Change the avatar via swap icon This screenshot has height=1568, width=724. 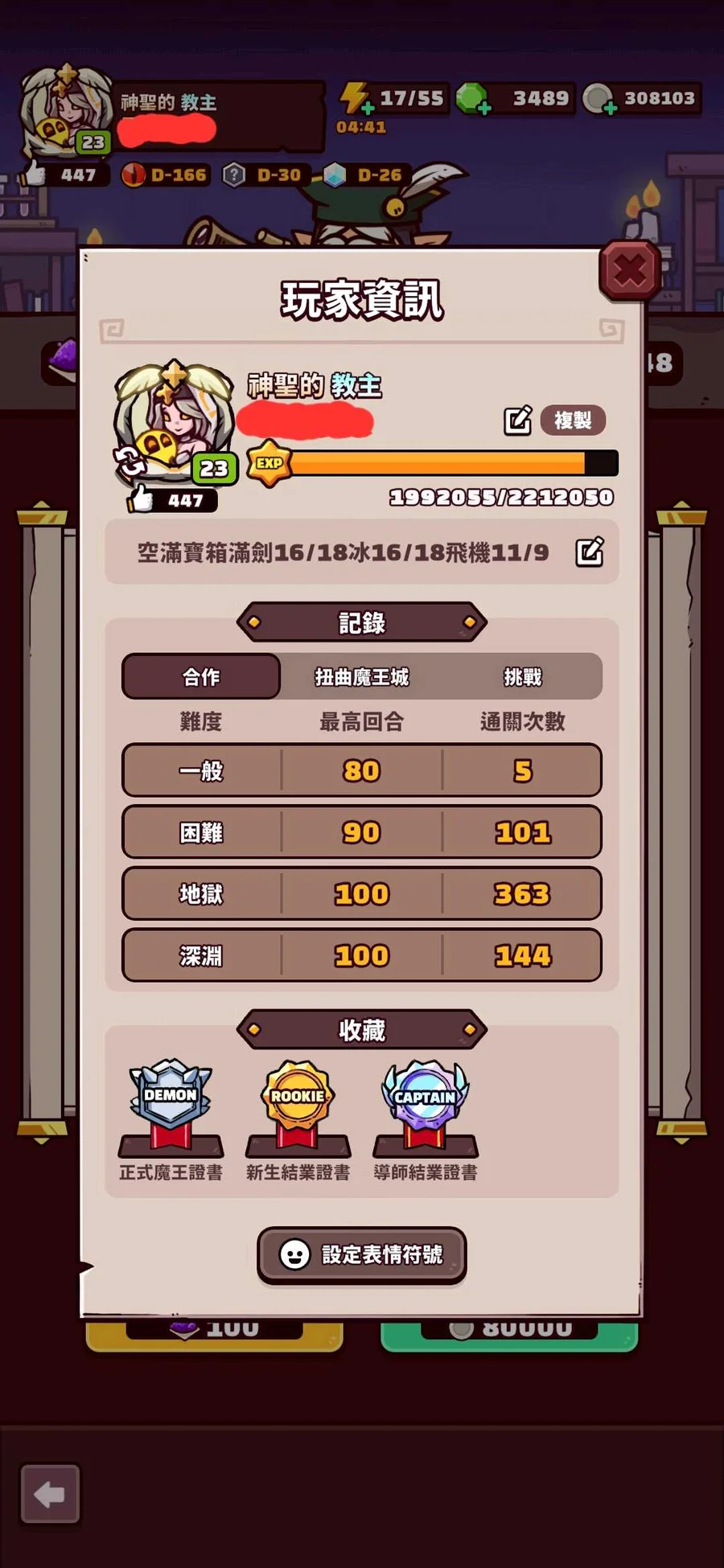pos(130,462)
